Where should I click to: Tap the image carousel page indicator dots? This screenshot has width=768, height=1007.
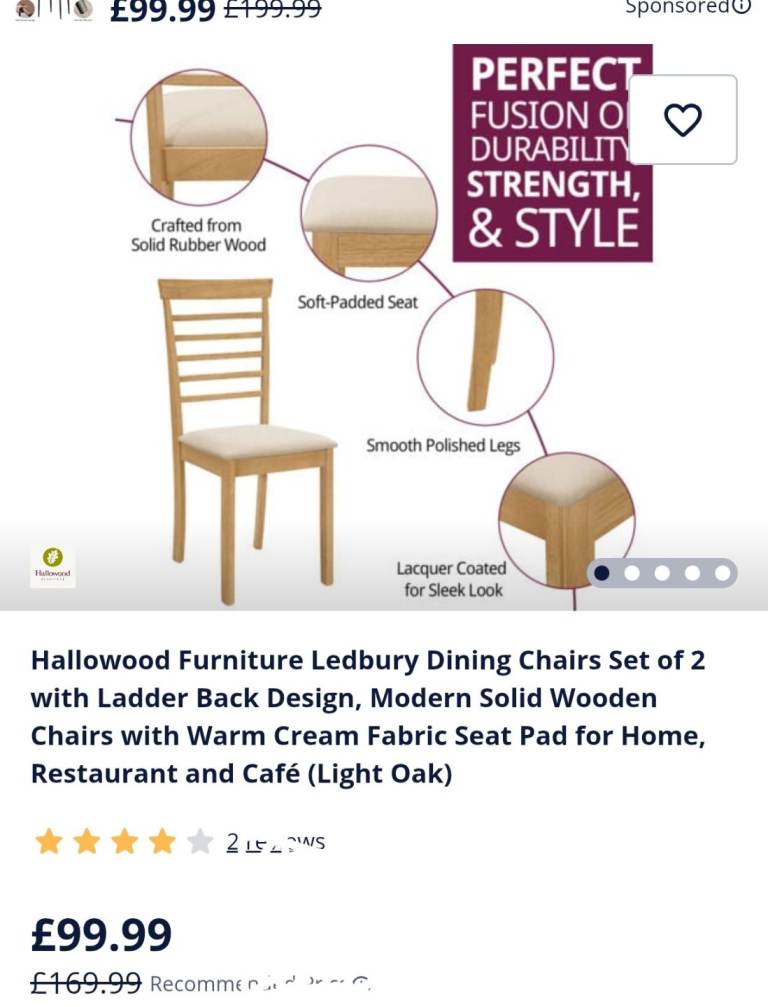pyautogui.click(x=662, y=573)
